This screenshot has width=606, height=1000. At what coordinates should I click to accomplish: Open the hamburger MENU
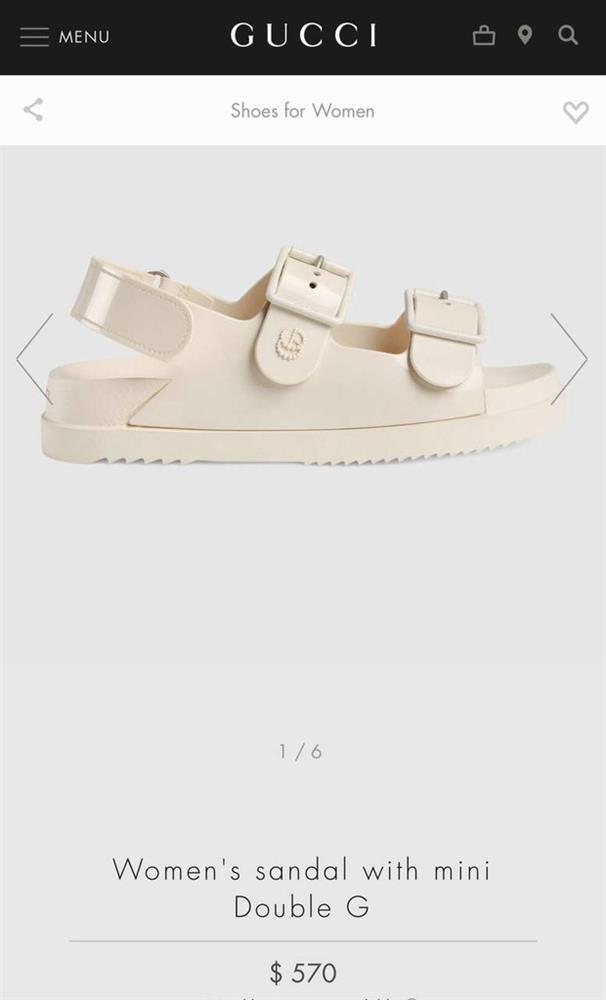click(x=64, y=37)
